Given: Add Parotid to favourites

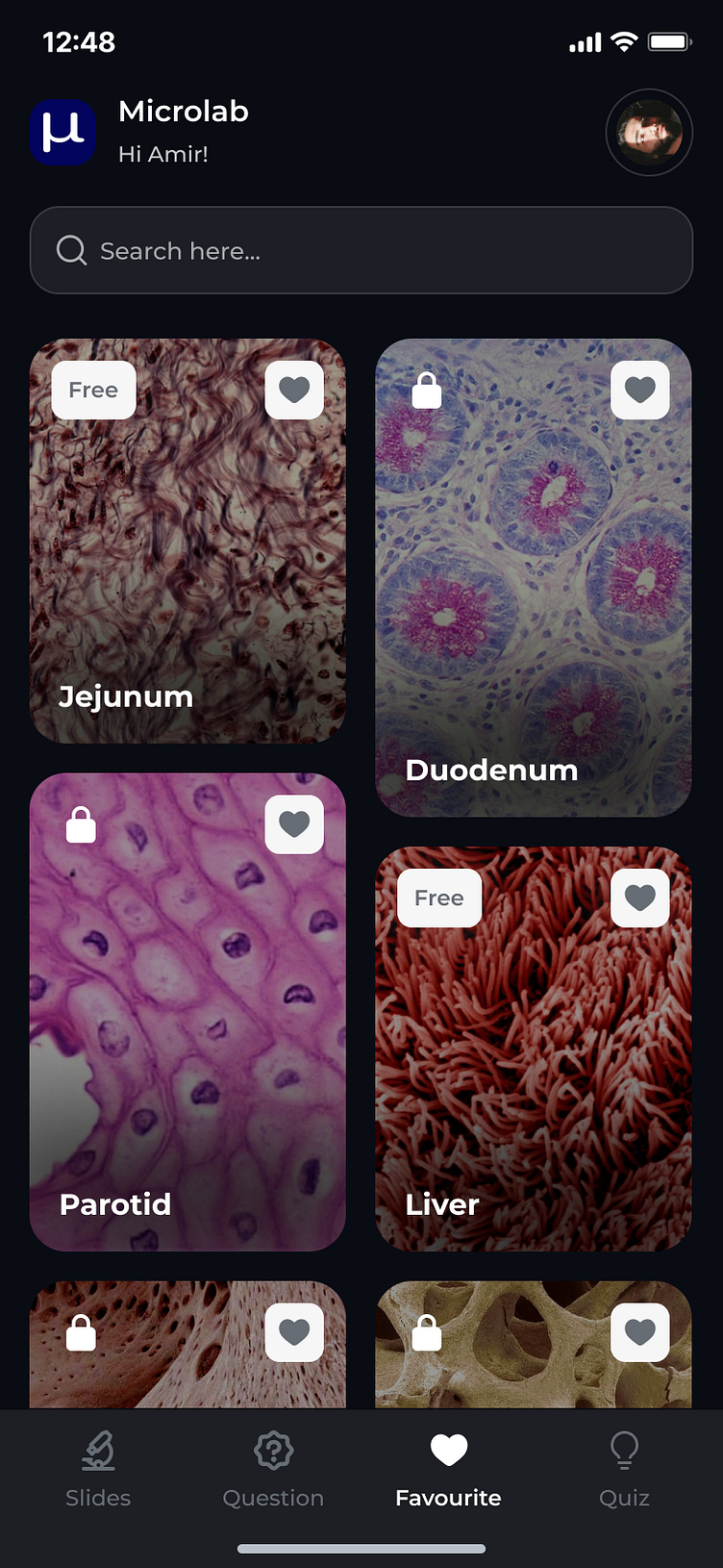Looking at the screenshot, I should click(x=294, y=824).
